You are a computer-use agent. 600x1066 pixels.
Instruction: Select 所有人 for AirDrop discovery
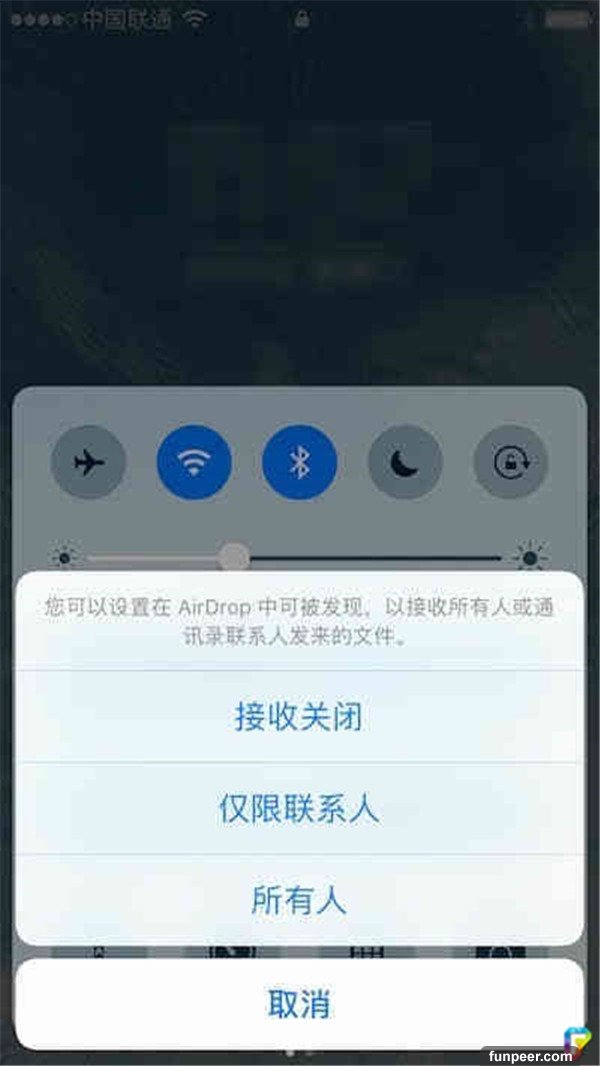point(299,900)
